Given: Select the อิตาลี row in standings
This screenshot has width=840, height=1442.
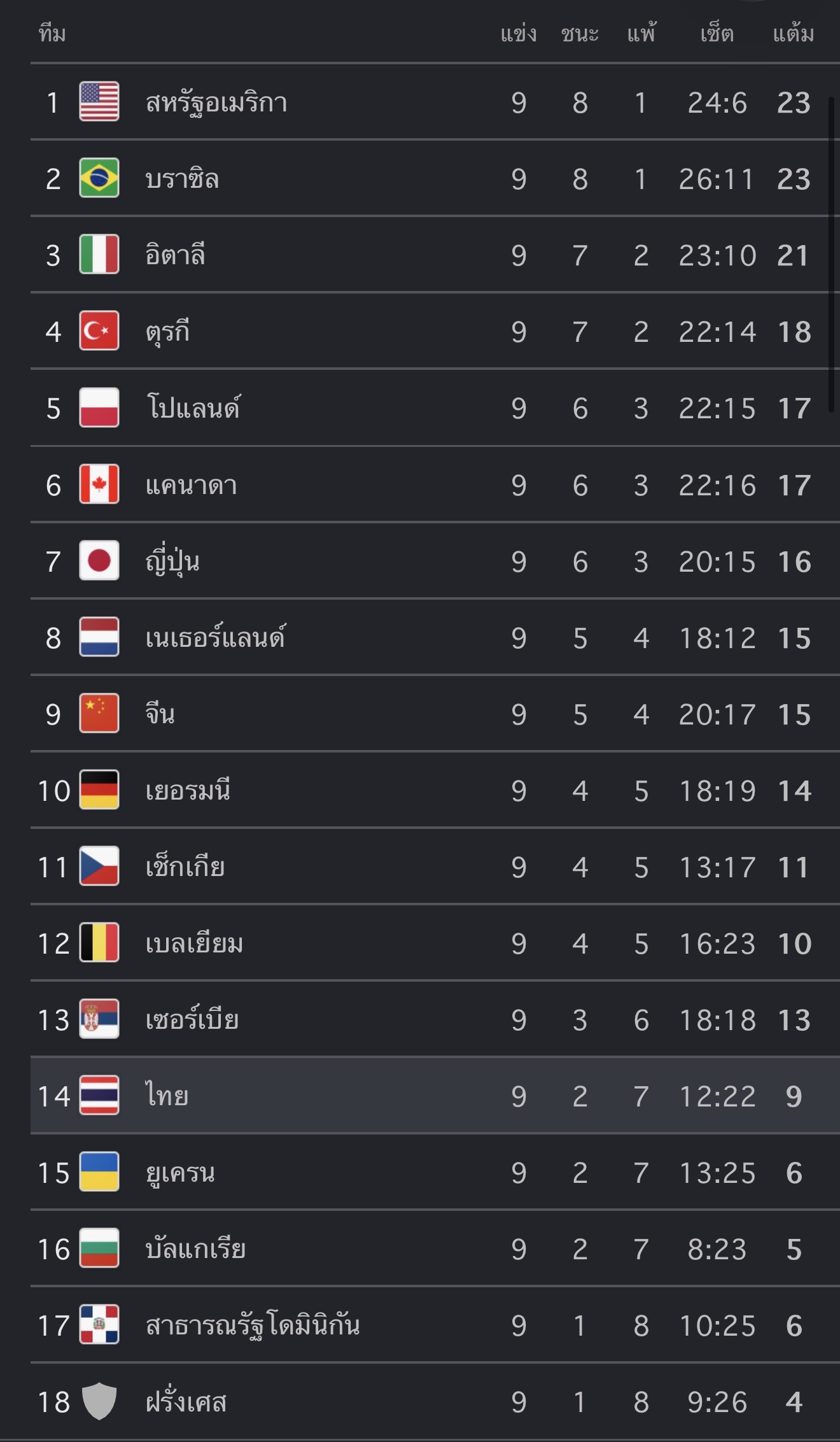Looking at the screenshot, I should (435, 255).
